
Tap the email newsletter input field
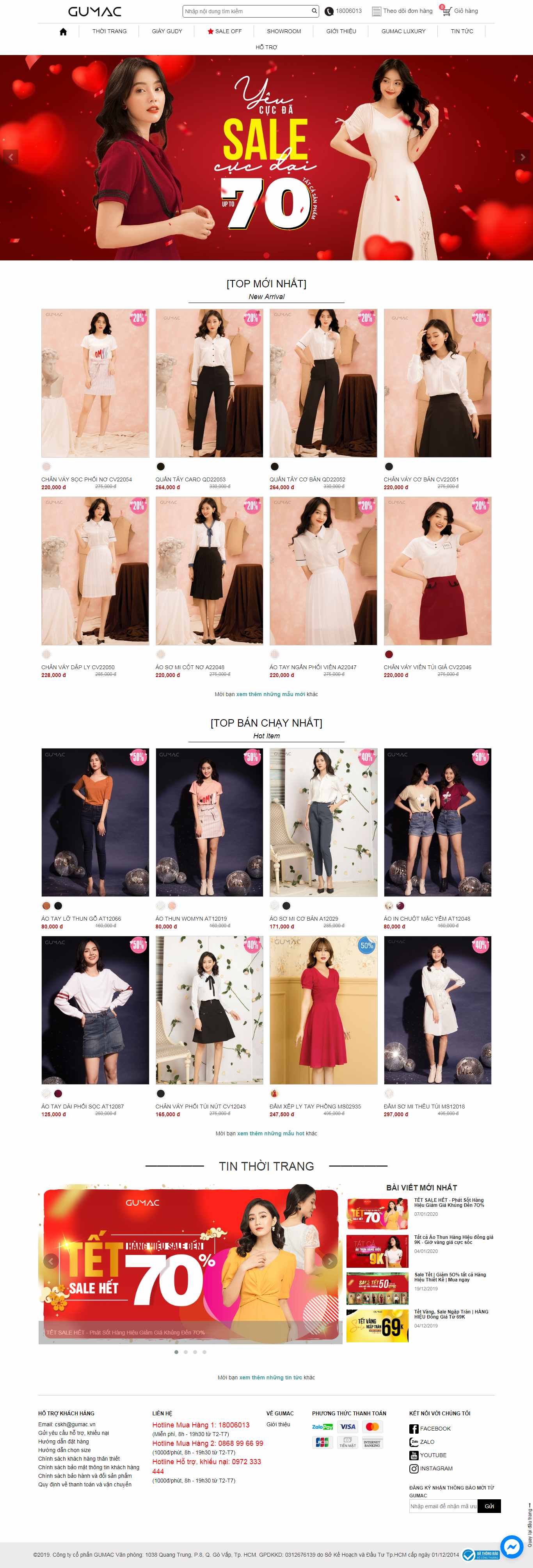click(443, 1506)
